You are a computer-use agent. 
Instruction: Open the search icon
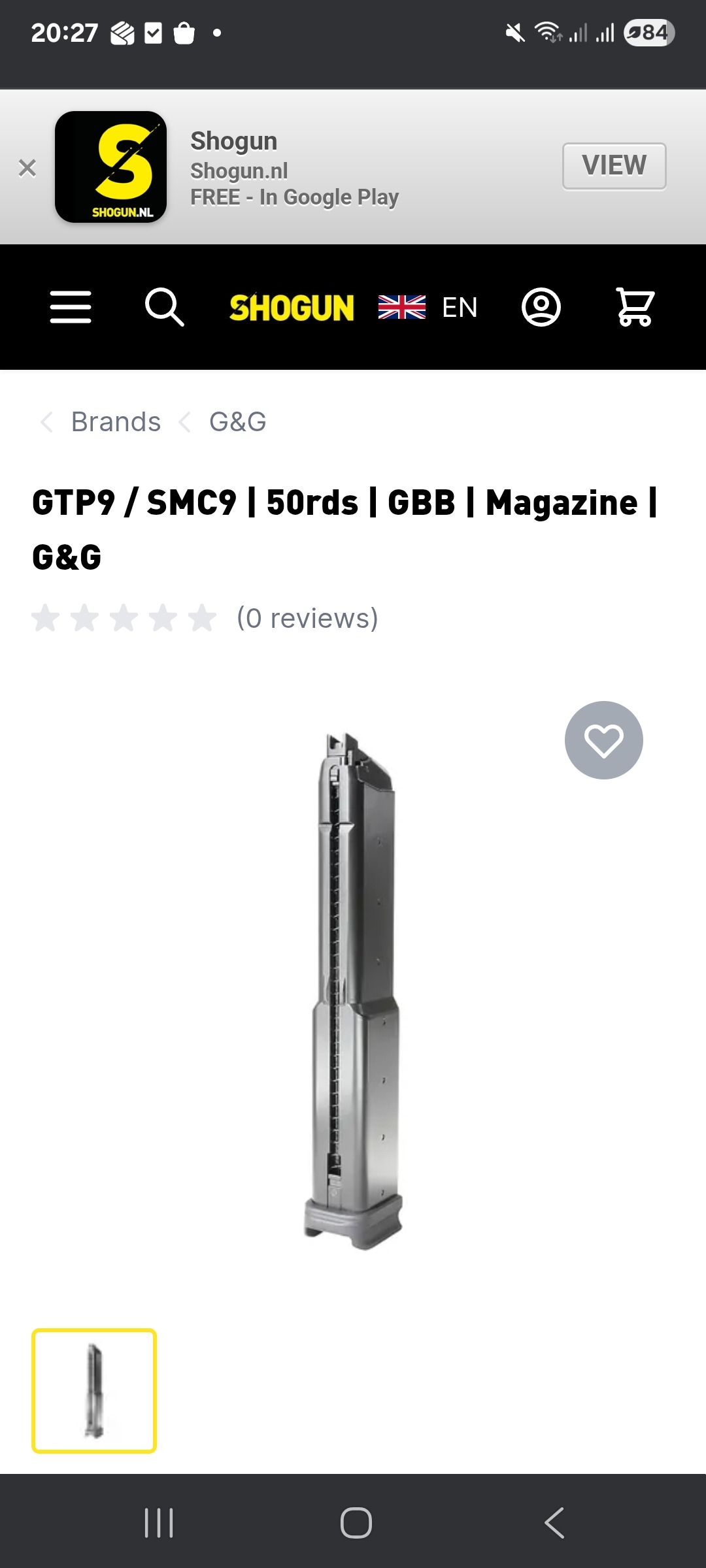point(164,307)
